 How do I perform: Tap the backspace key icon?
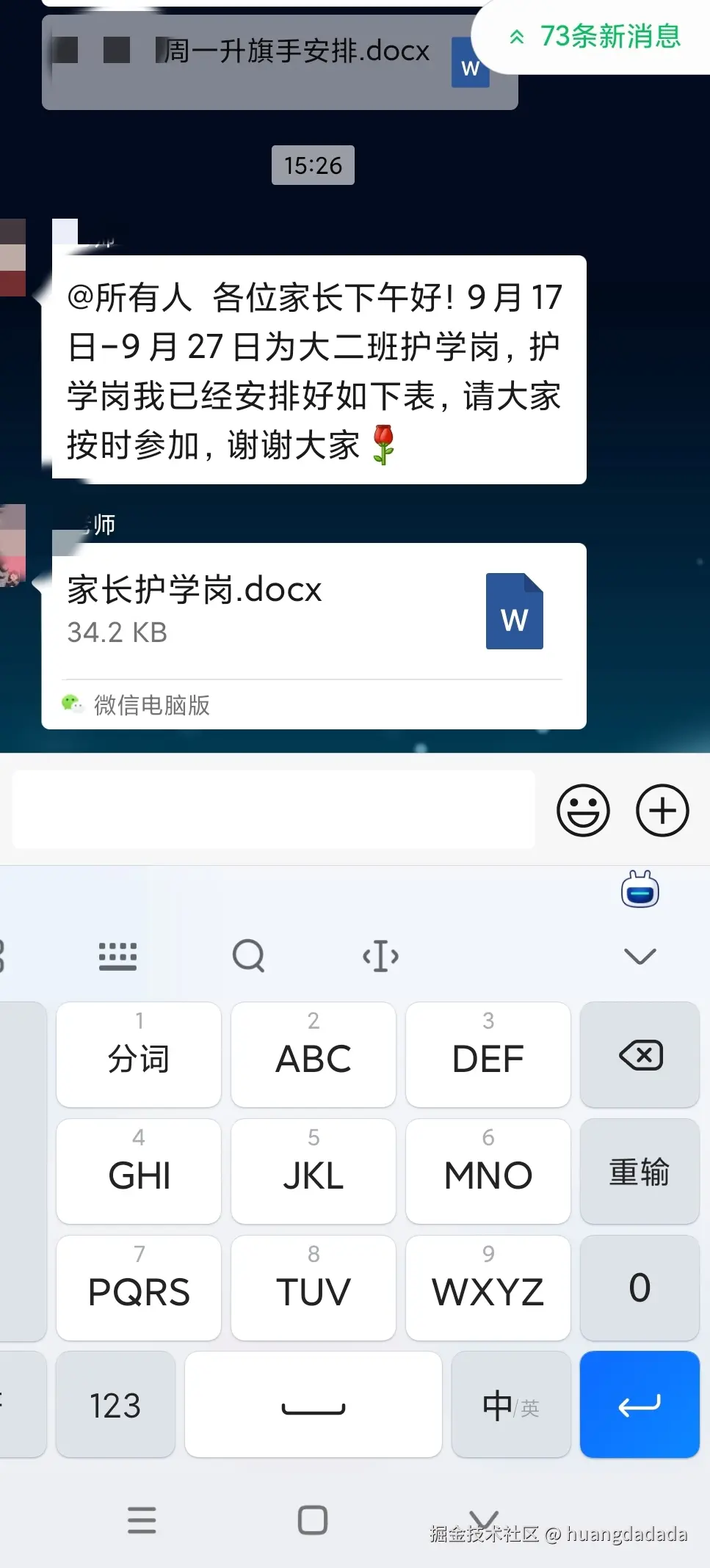coord(639,1055)
